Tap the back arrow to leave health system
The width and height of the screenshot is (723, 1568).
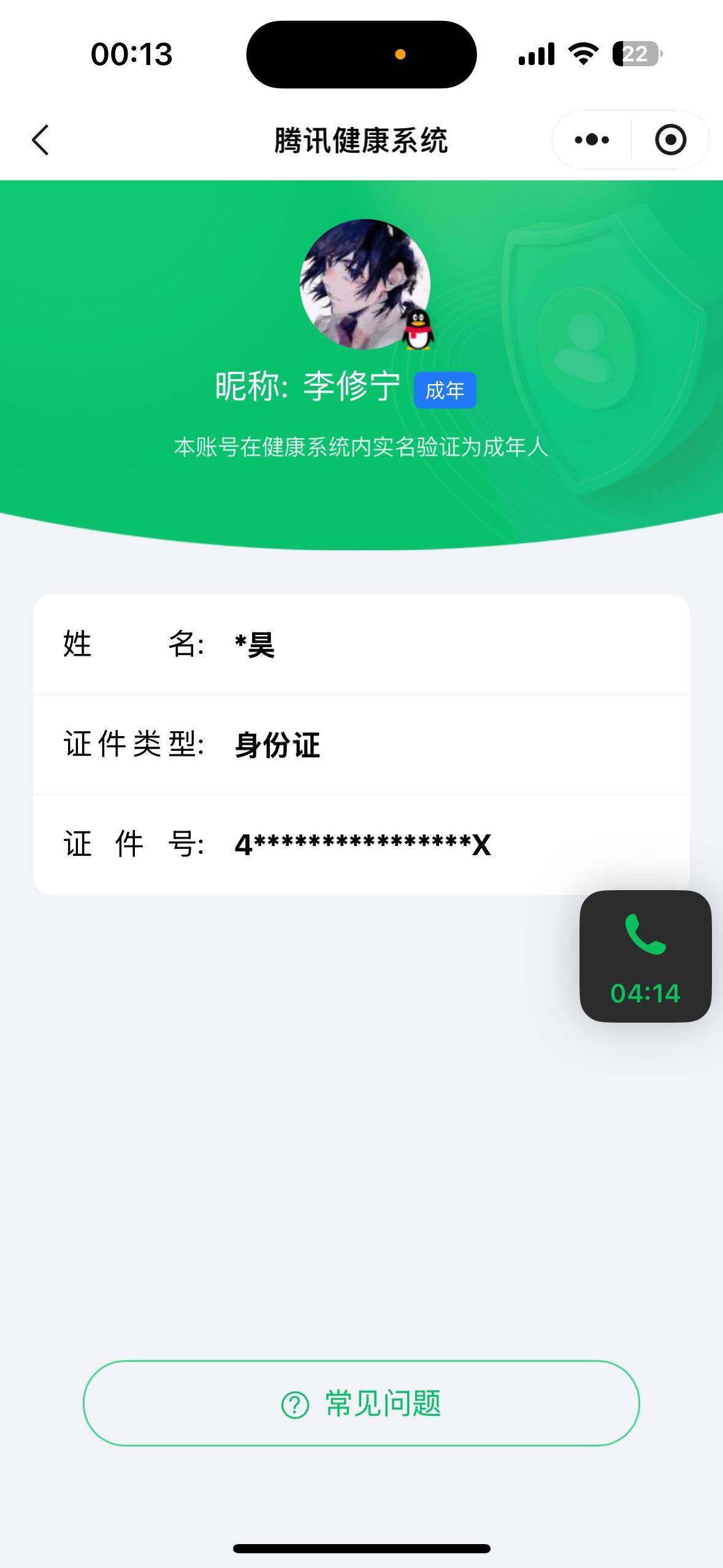tap(40, 140)
